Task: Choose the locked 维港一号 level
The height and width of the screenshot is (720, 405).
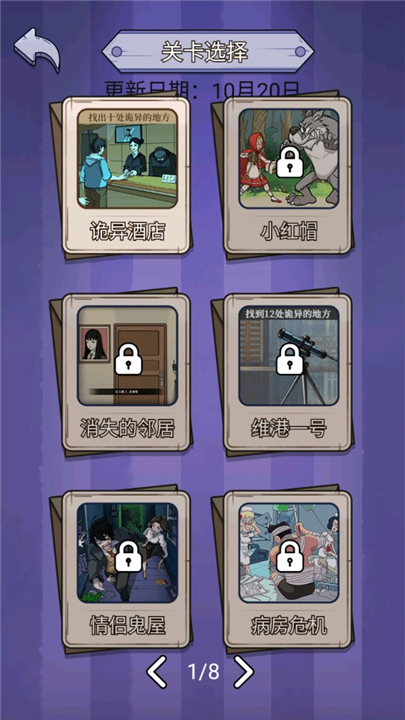Action: click(x=288, y=372)
